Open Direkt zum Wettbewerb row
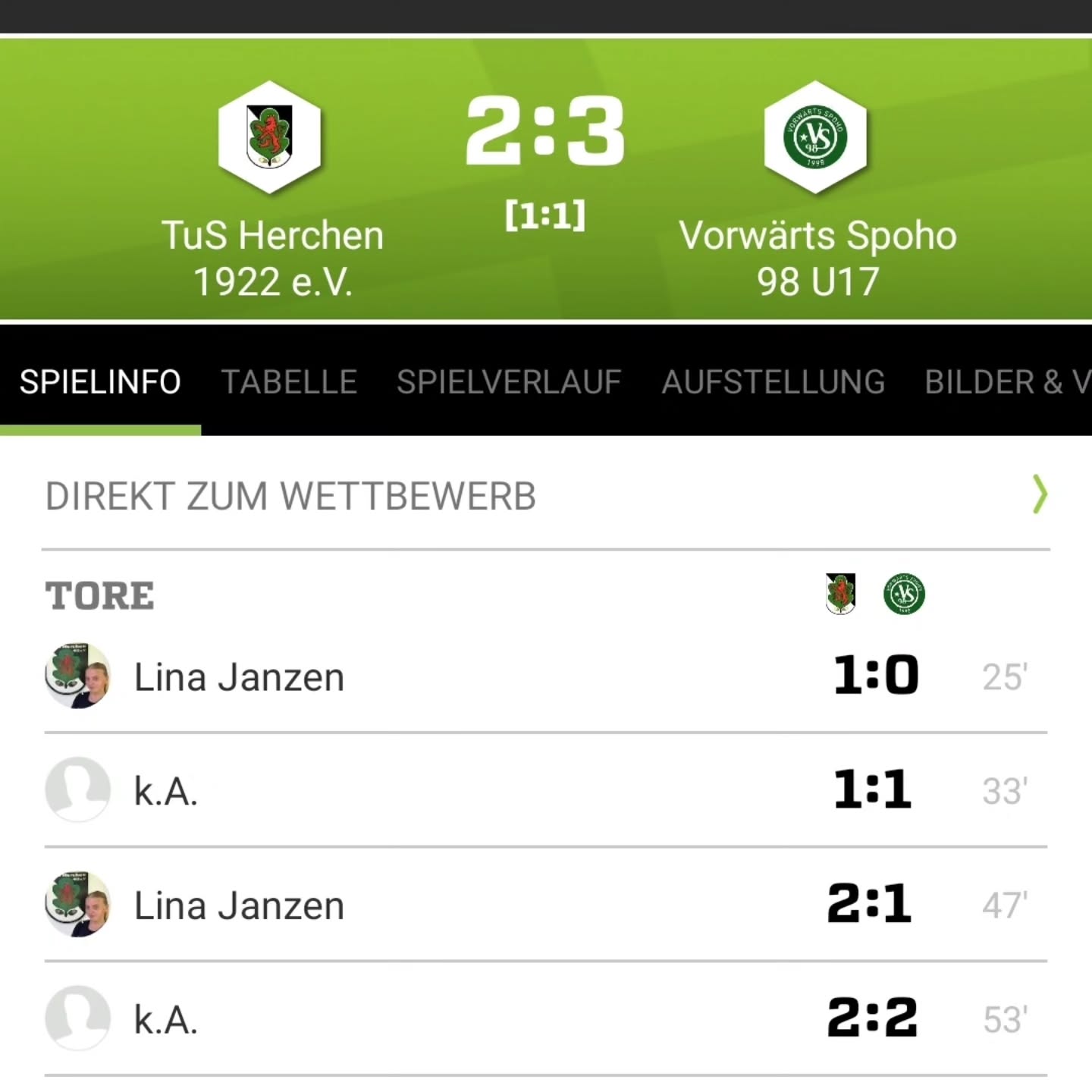 pos(546,496)
